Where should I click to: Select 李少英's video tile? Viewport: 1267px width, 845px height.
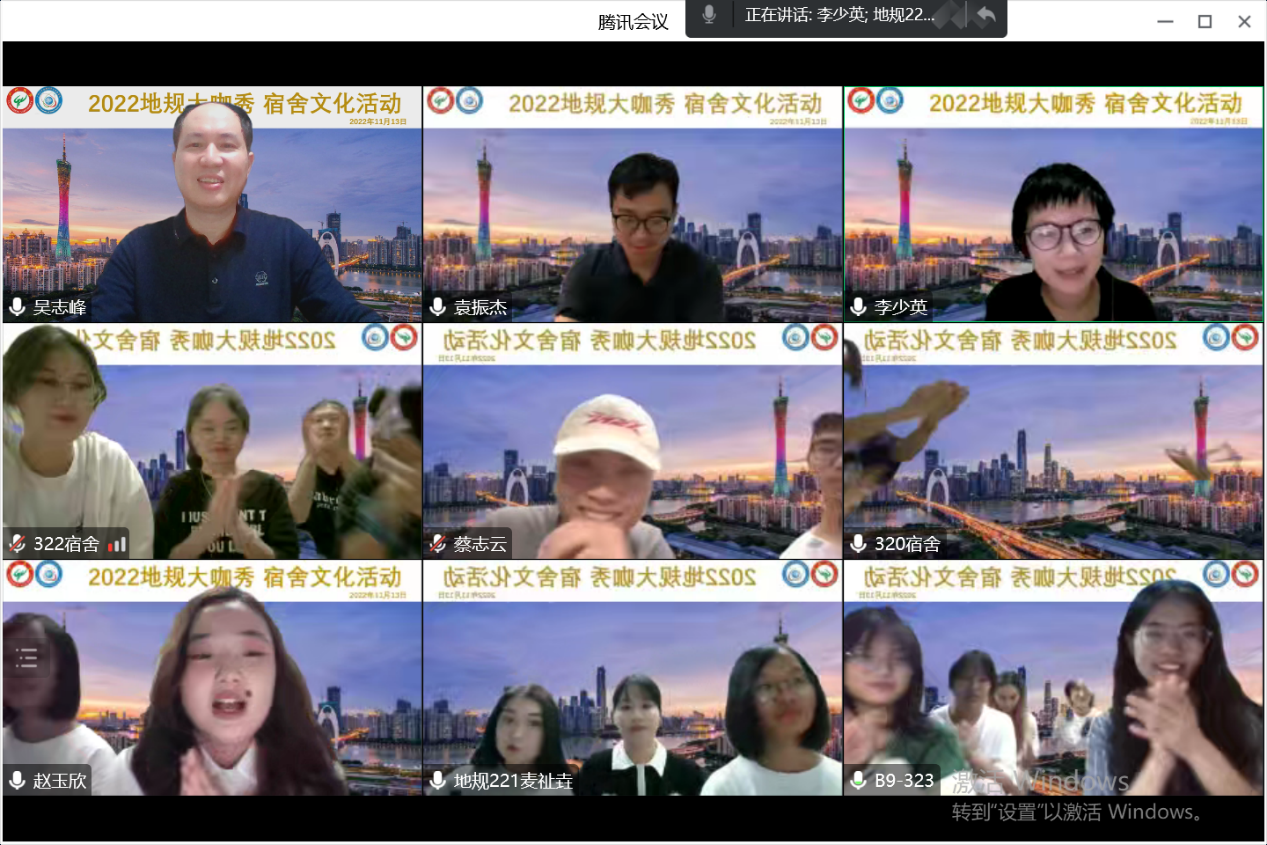coord(1053,205)
